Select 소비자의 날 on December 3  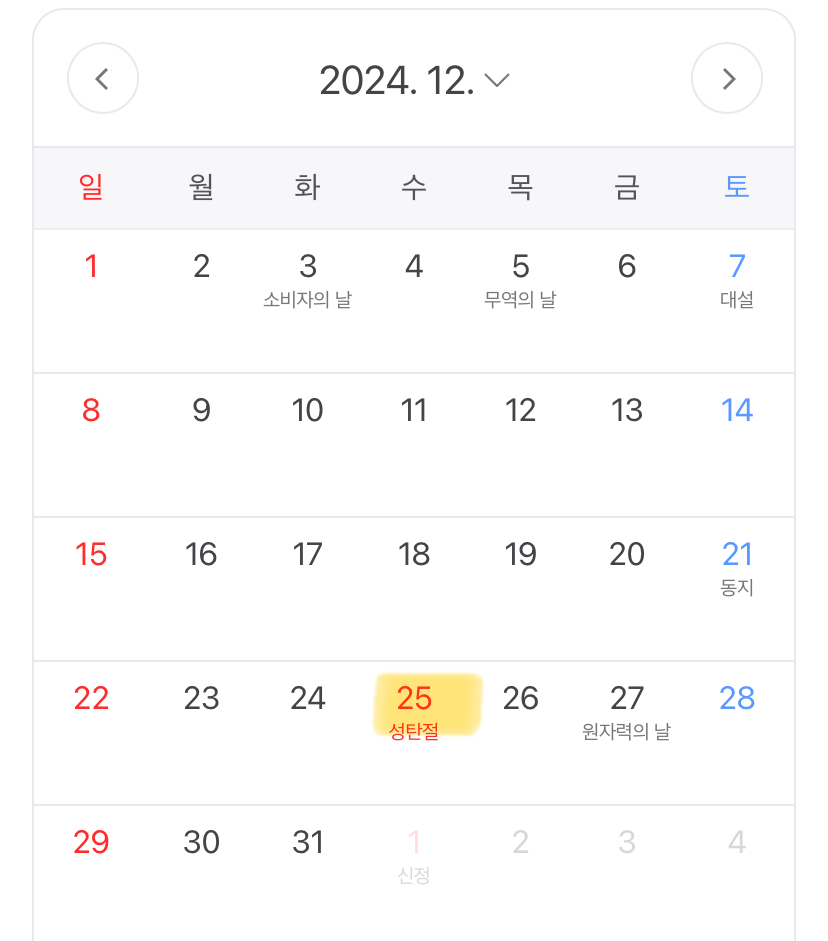tap(307, 298)
